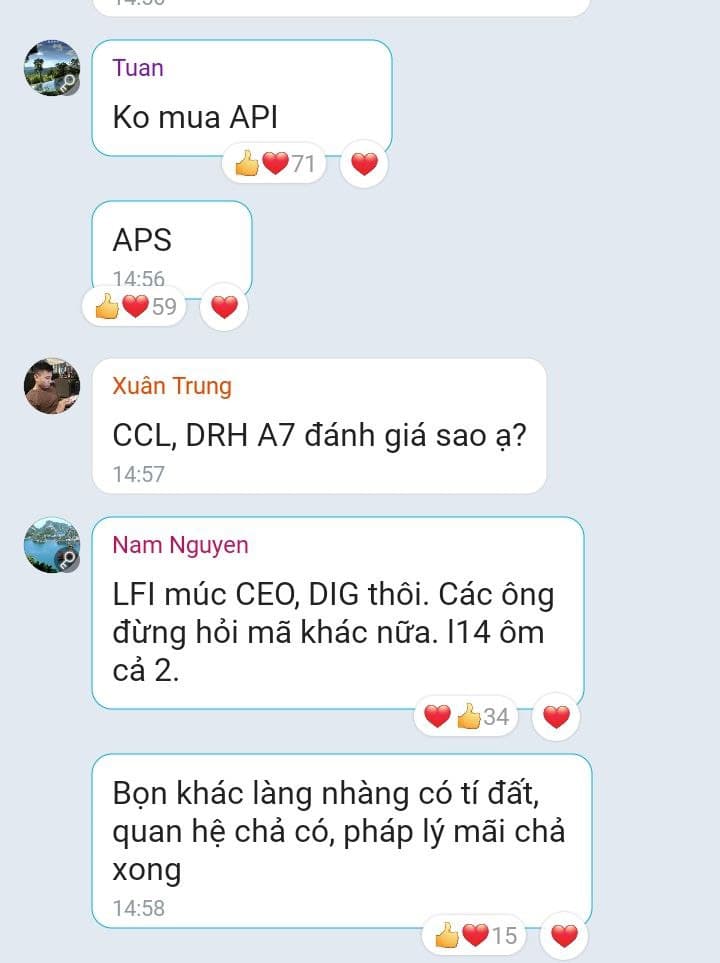Heart-react to the "Ko mua API" message

tap(364, 164)
